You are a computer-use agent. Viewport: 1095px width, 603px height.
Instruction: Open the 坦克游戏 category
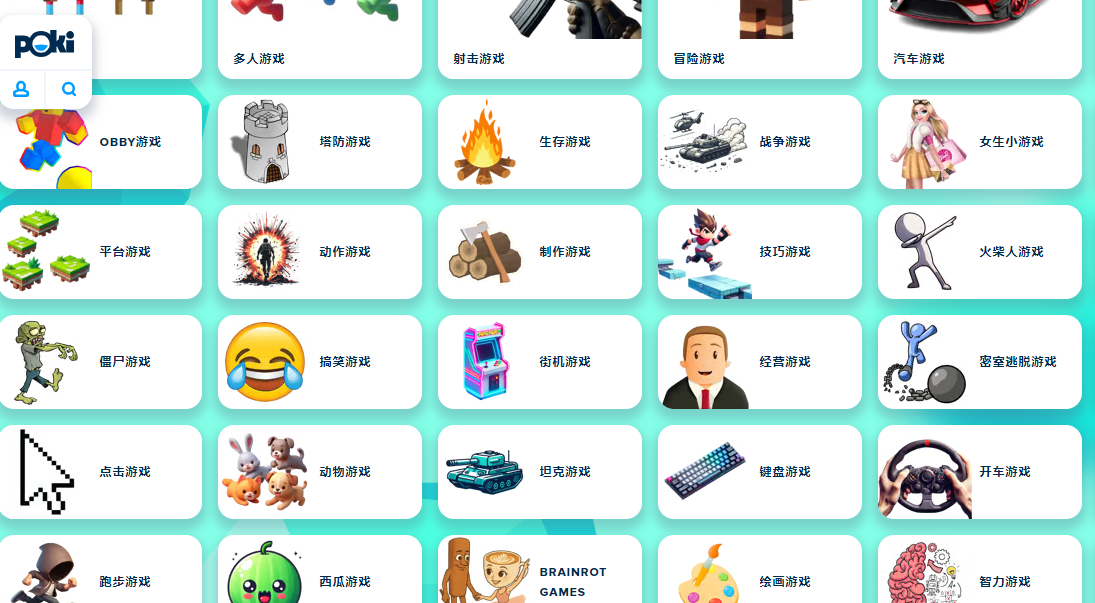click(x=540, y=472)
